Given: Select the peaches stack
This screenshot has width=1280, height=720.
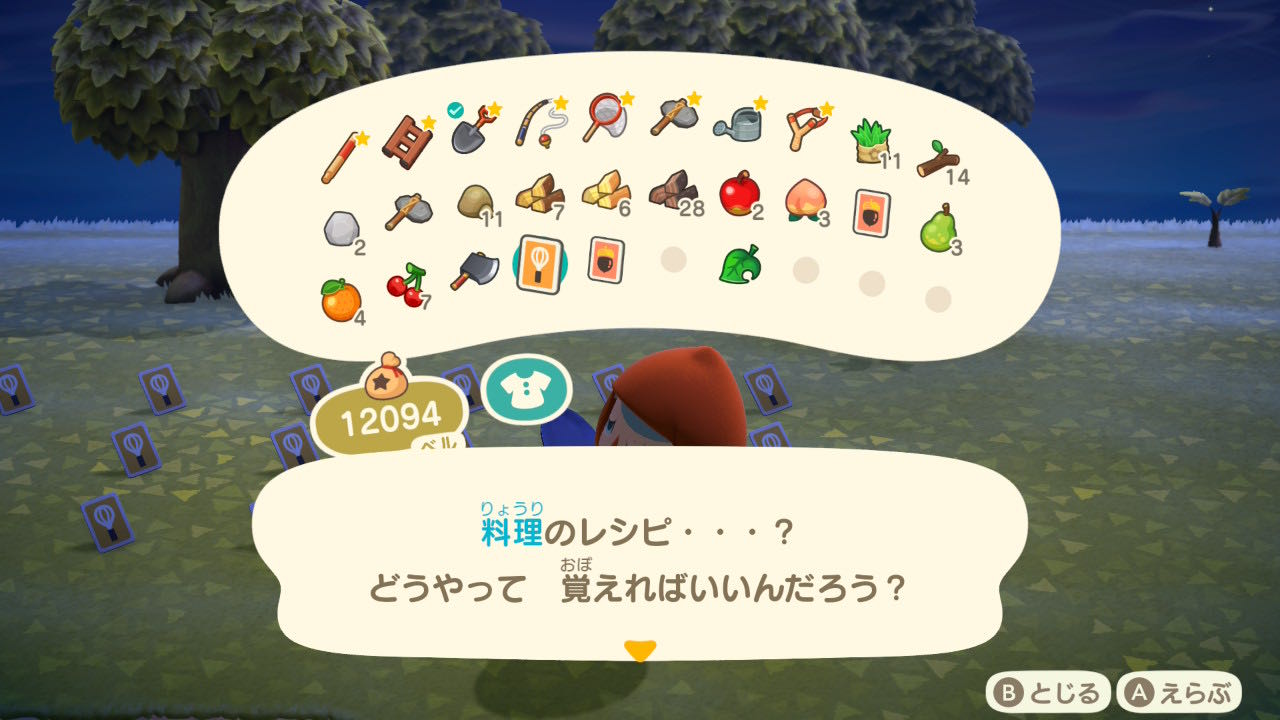Looking at the screenshot, I should tap(805, 199).
